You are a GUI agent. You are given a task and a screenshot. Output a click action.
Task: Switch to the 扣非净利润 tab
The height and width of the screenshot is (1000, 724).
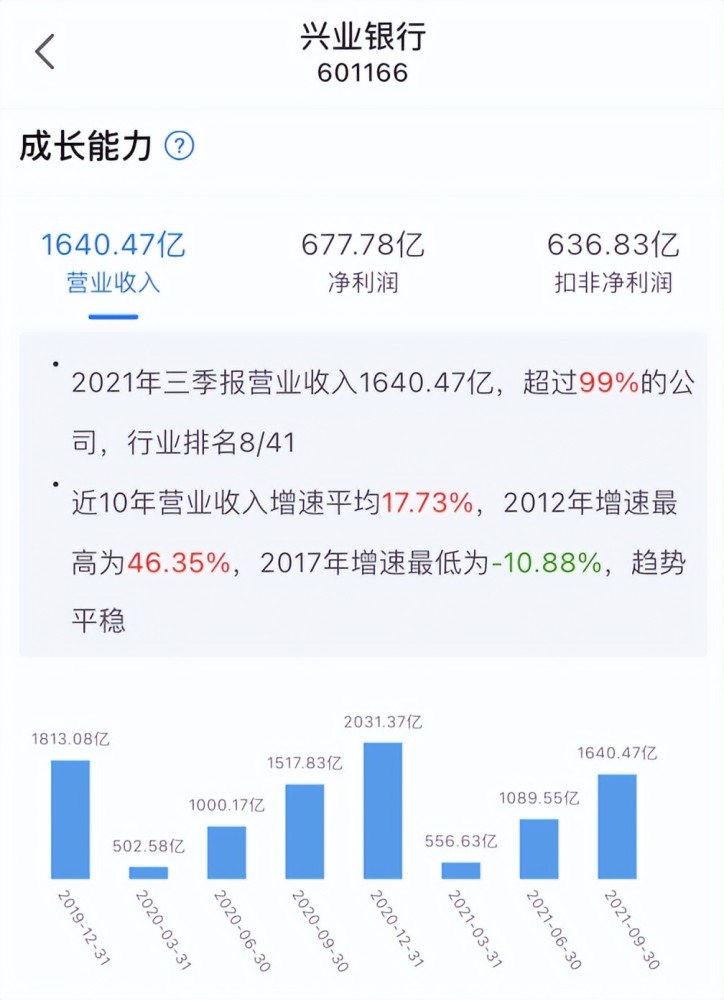point(613,262)
